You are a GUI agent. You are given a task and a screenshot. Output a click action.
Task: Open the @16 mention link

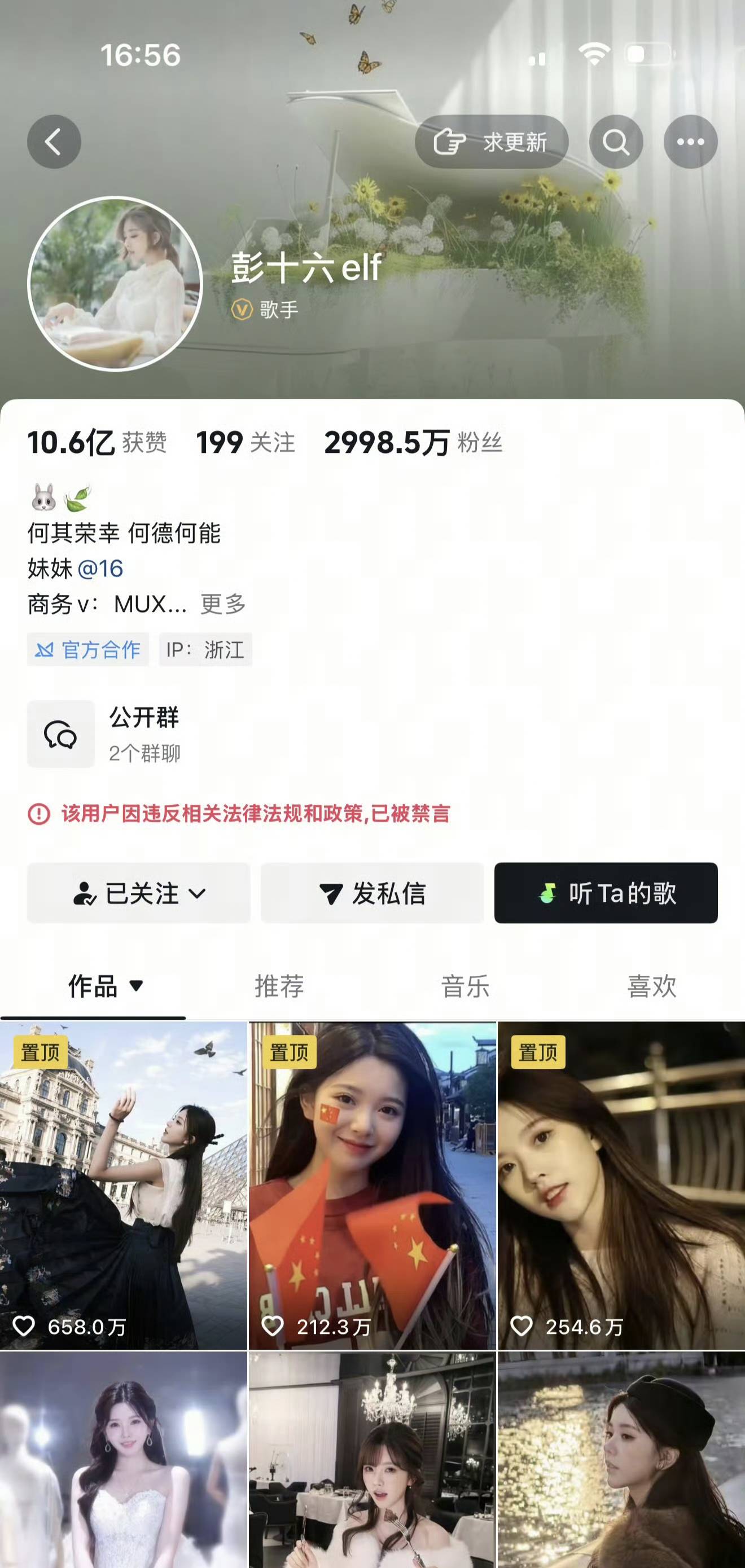100,569
